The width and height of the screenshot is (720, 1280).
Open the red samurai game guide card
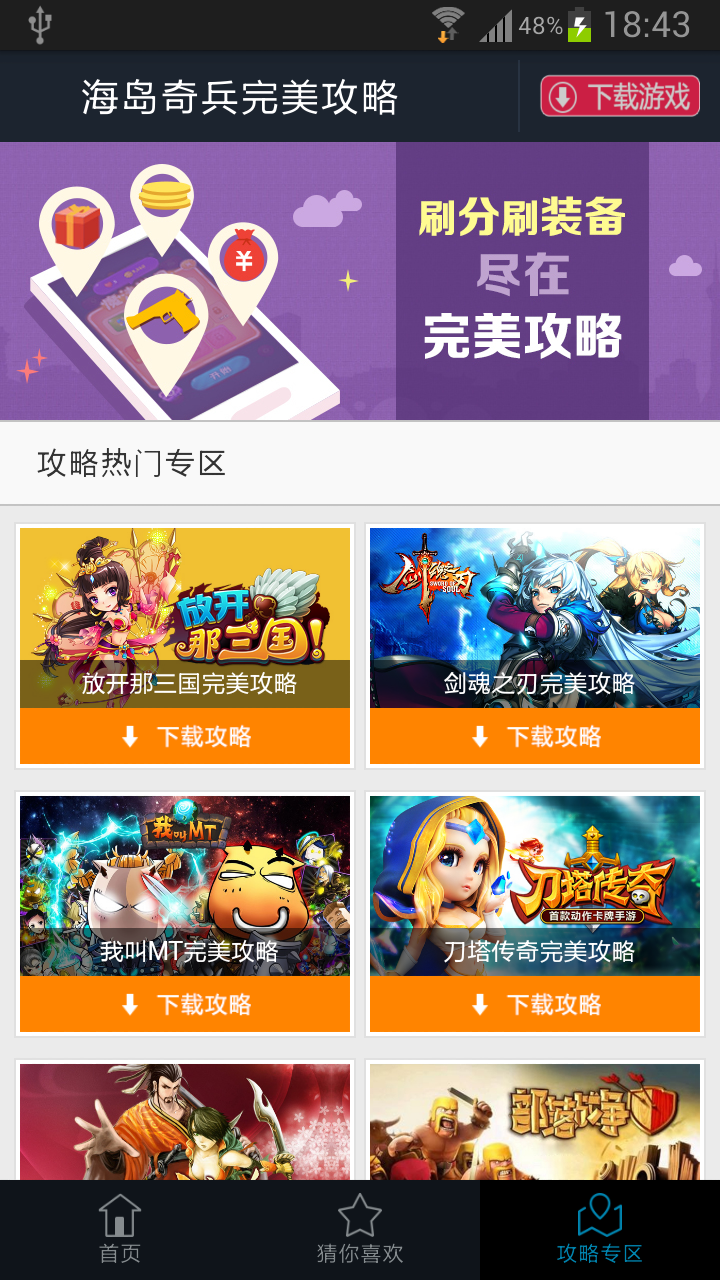pos(185,1120)
